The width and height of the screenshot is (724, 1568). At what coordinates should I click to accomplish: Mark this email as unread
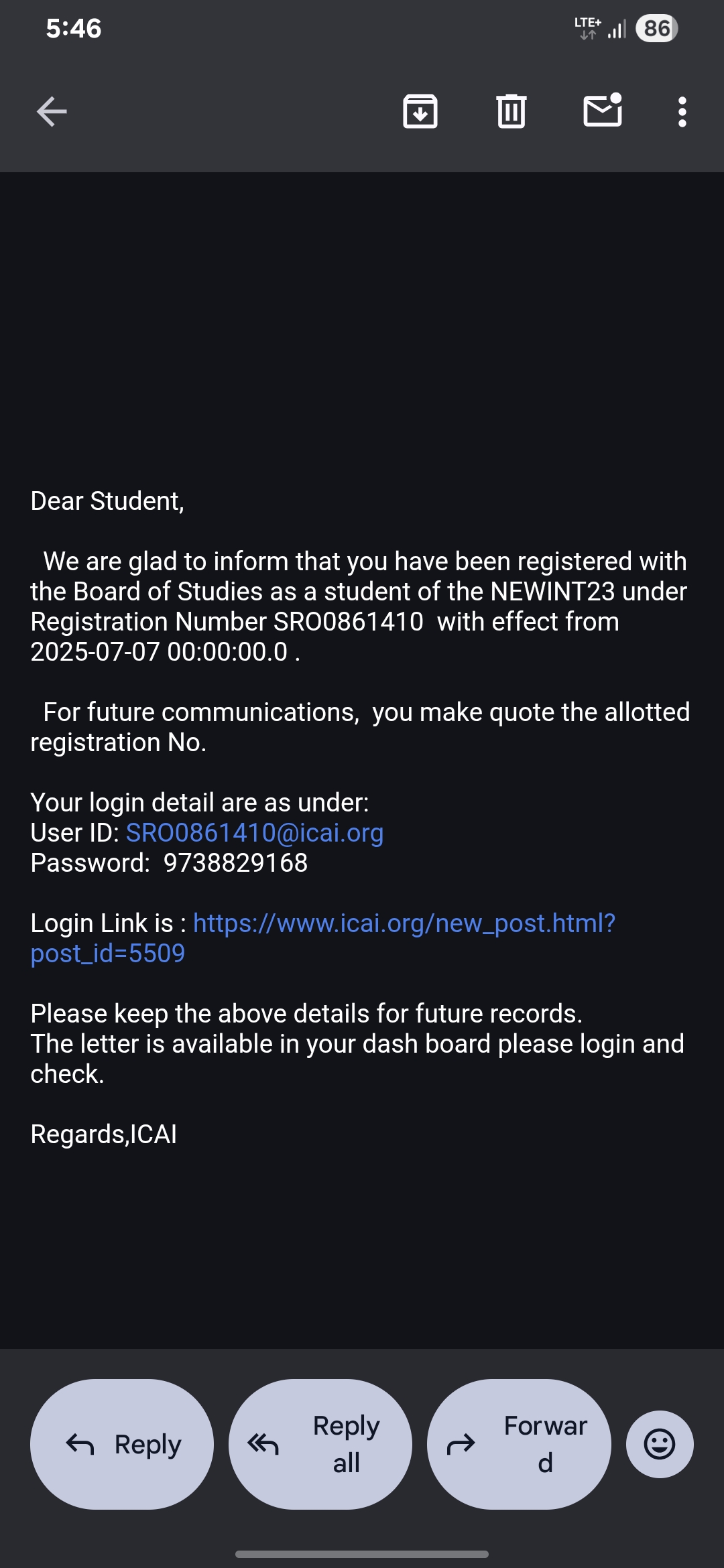(603, 111)
